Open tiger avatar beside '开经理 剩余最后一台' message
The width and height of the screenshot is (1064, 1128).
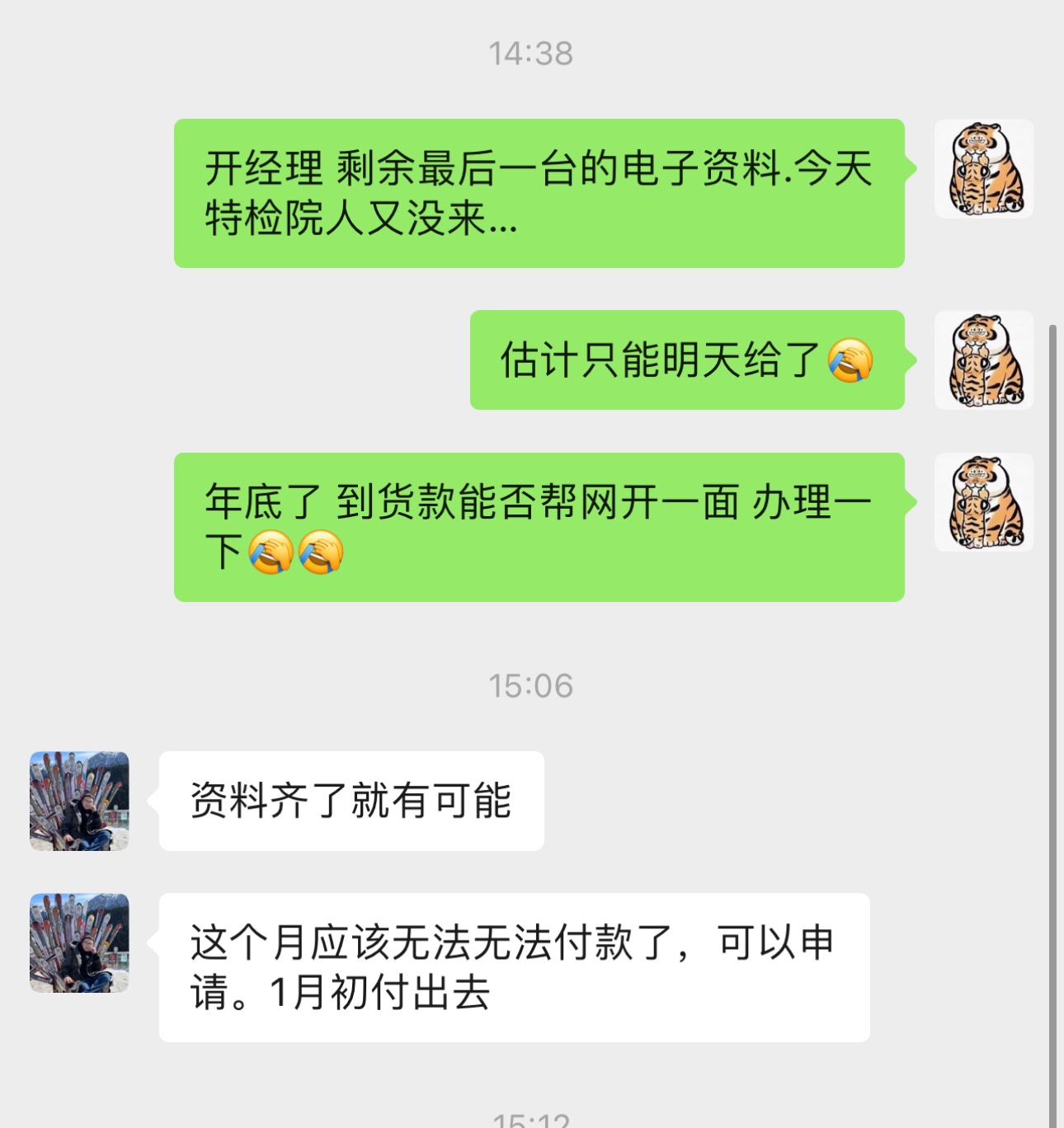[983, 169]
